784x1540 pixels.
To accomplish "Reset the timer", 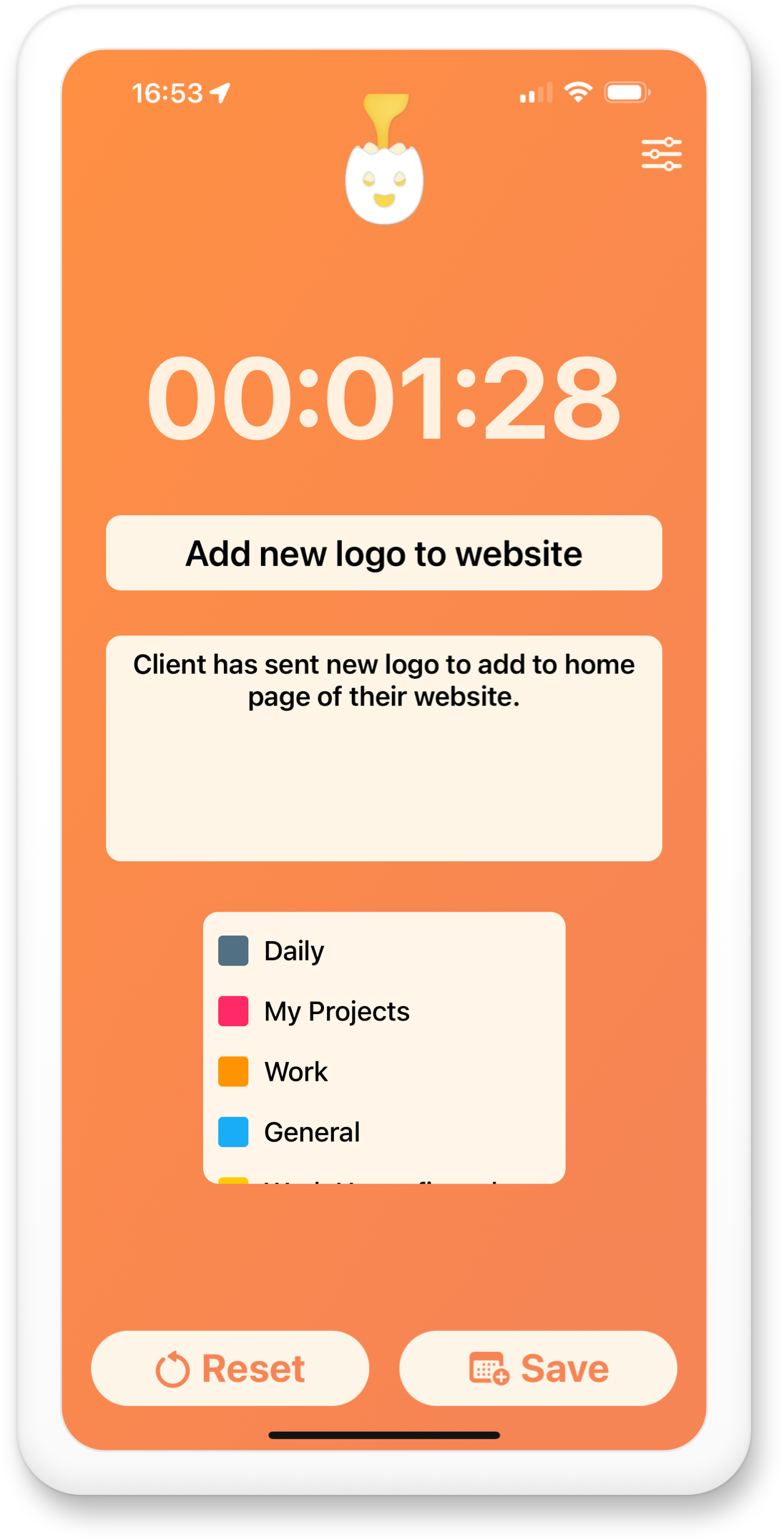I will coord(230,1368).
